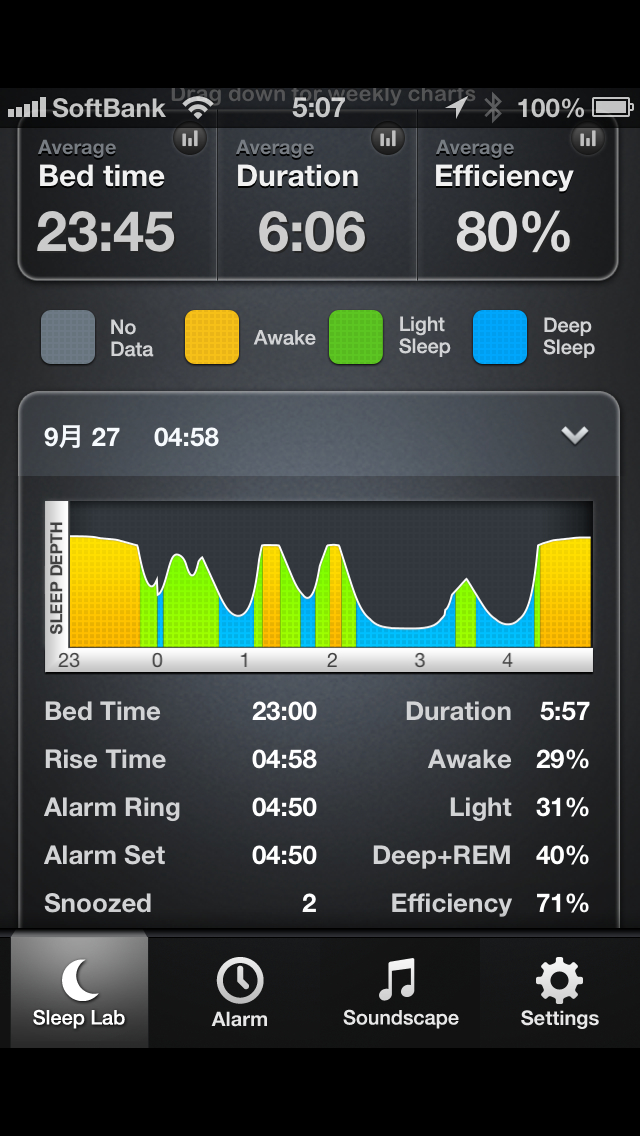Open the chart icon on Average Efficiency

588,138
